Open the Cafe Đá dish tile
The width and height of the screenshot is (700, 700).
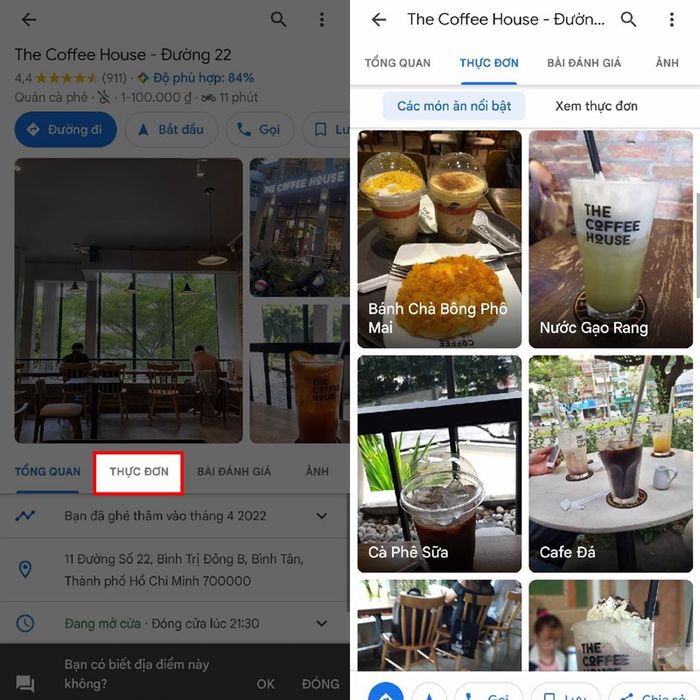pyautogui.click(x=610, y=464)
